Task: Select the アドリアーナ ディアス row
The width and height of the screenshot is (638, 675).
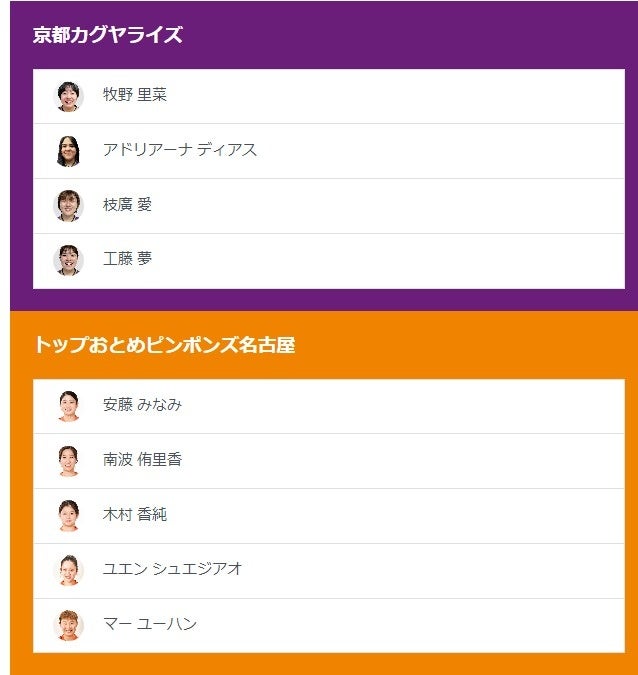Action: [329, 151]
